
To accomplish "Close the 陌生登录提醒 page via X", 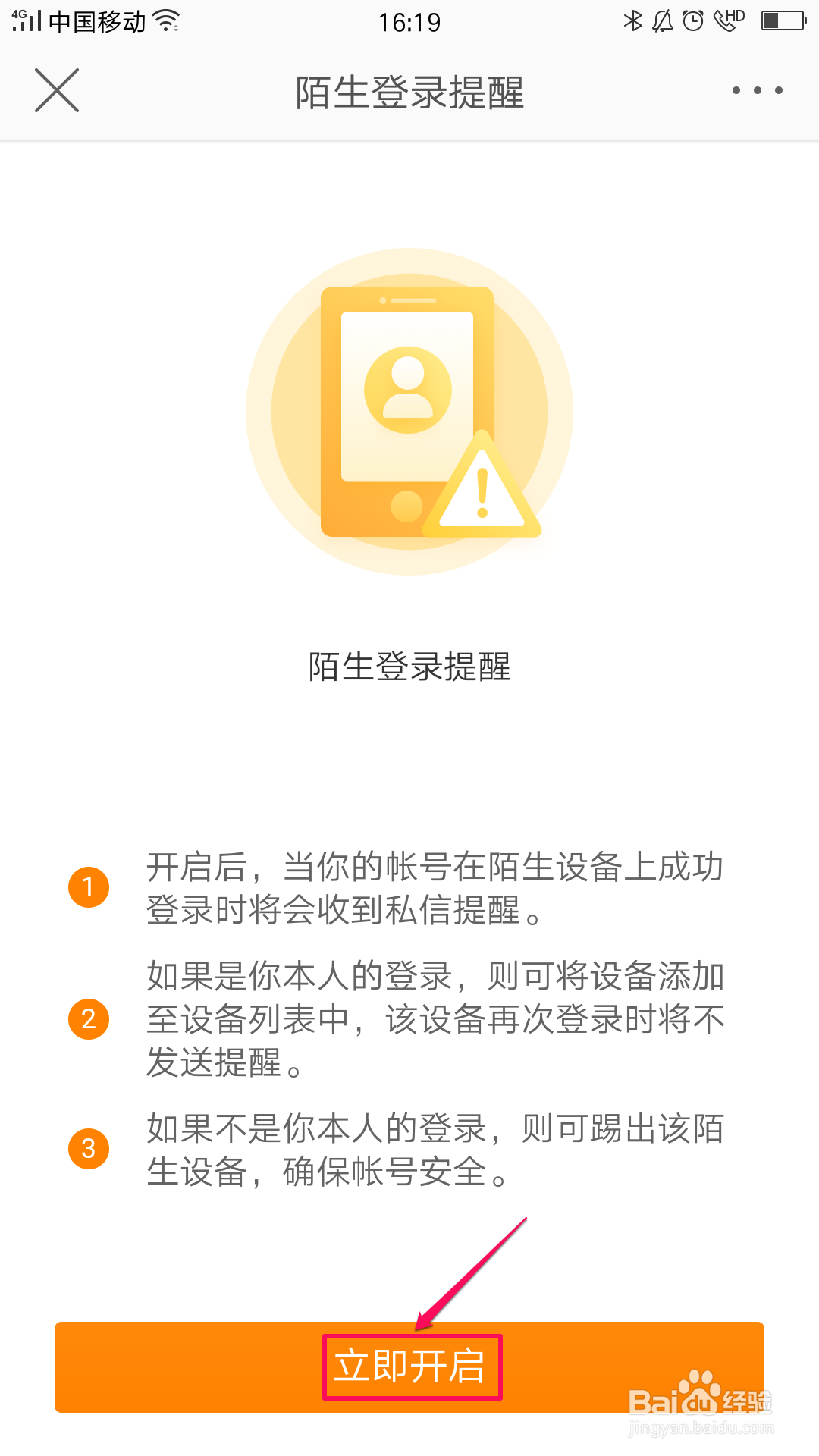I will pos(57,90).
